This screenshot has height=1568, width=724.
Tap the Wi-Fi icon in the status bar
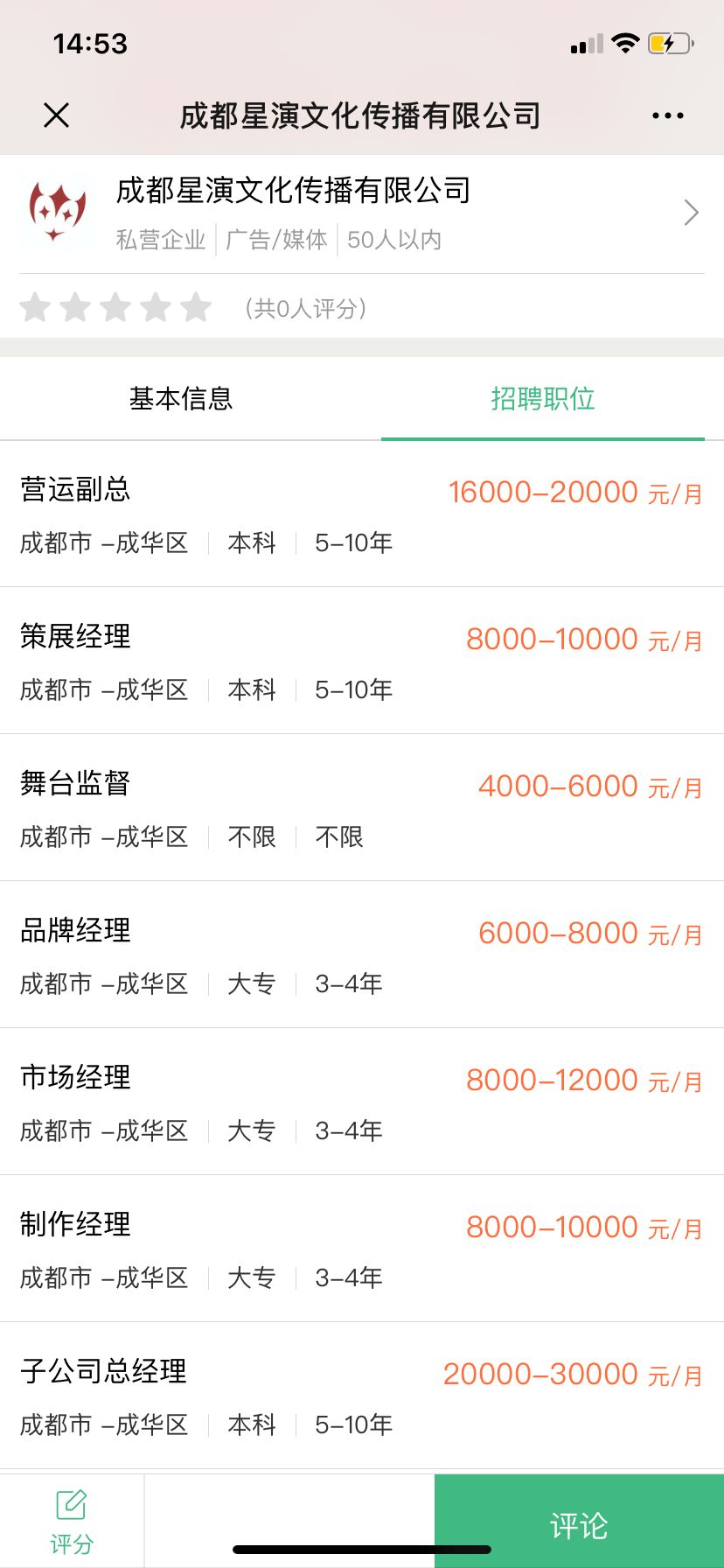click(x=624, y=42)
